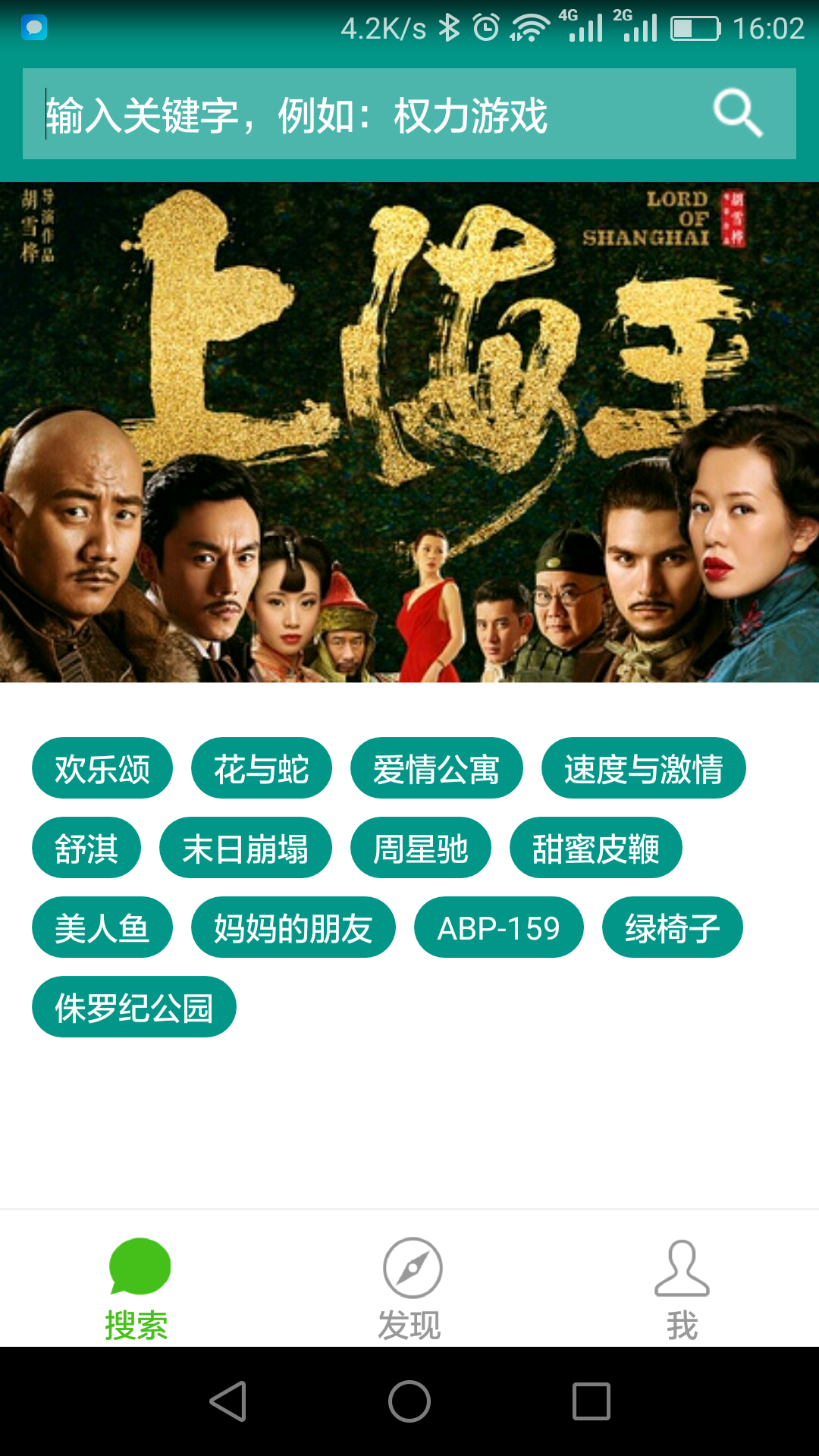Select the 花与蛇 keyword chip
The width and height of the screenshot is (819, 1456).
pyautogui.click(x=261, y=768)
